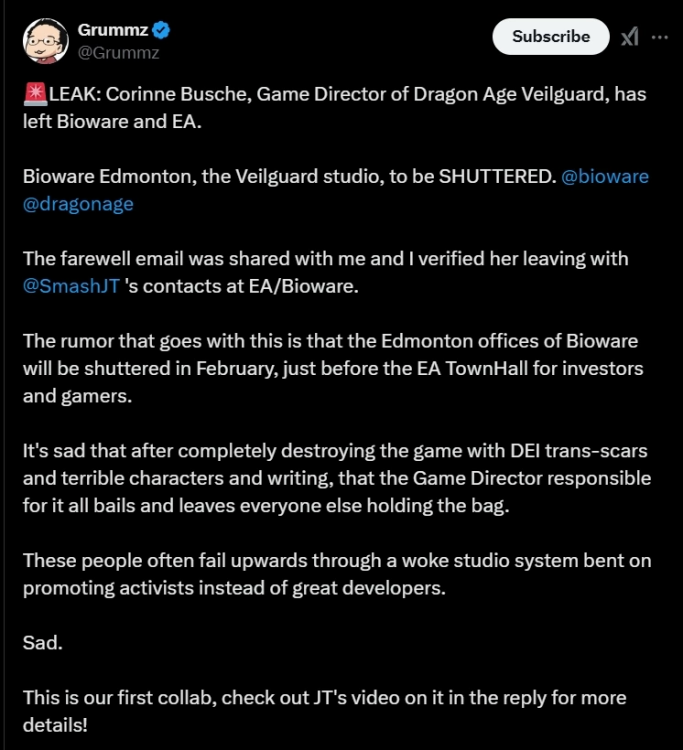The image size is (683, 750).
Task: Open the post overflow menu
Action: pyautogui.click(x=659, y=36)
